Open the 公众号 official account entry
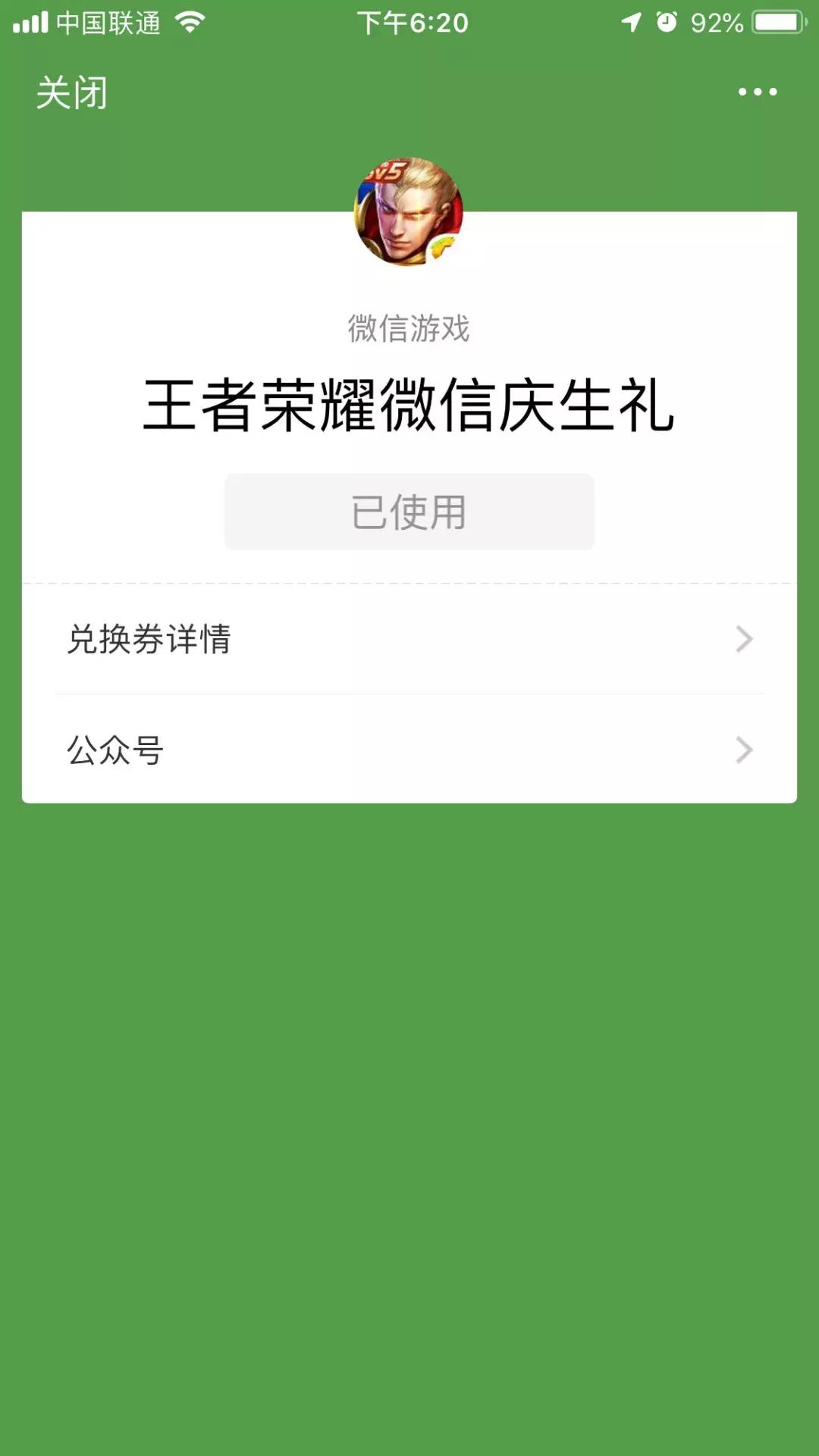819x1456 pixels. pyautogui.click(x=112, y=750)
